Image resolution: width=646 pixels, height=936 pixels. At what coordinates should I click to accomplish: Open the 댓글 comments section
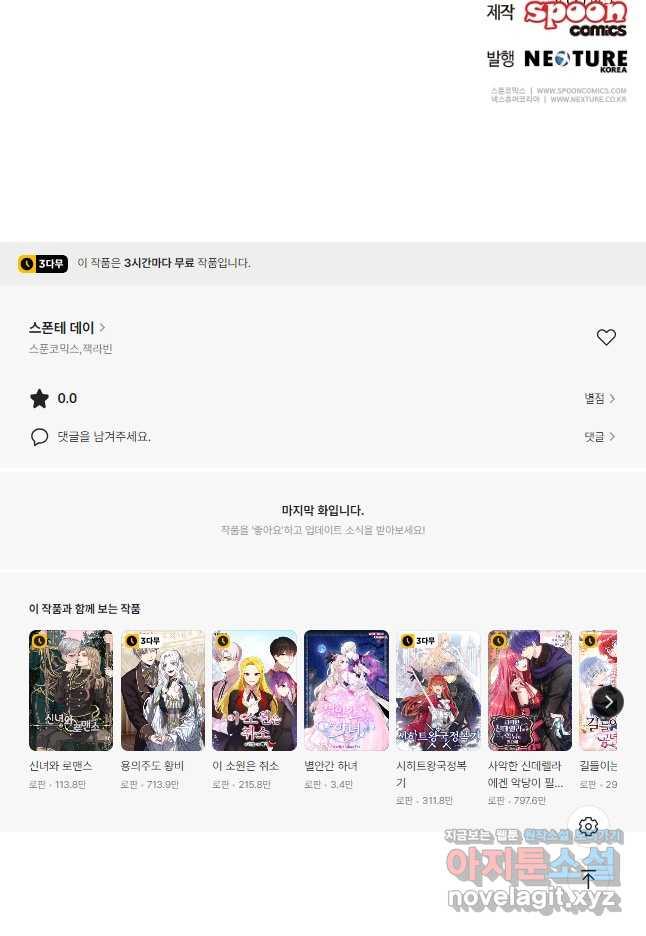tap(600, 437)
